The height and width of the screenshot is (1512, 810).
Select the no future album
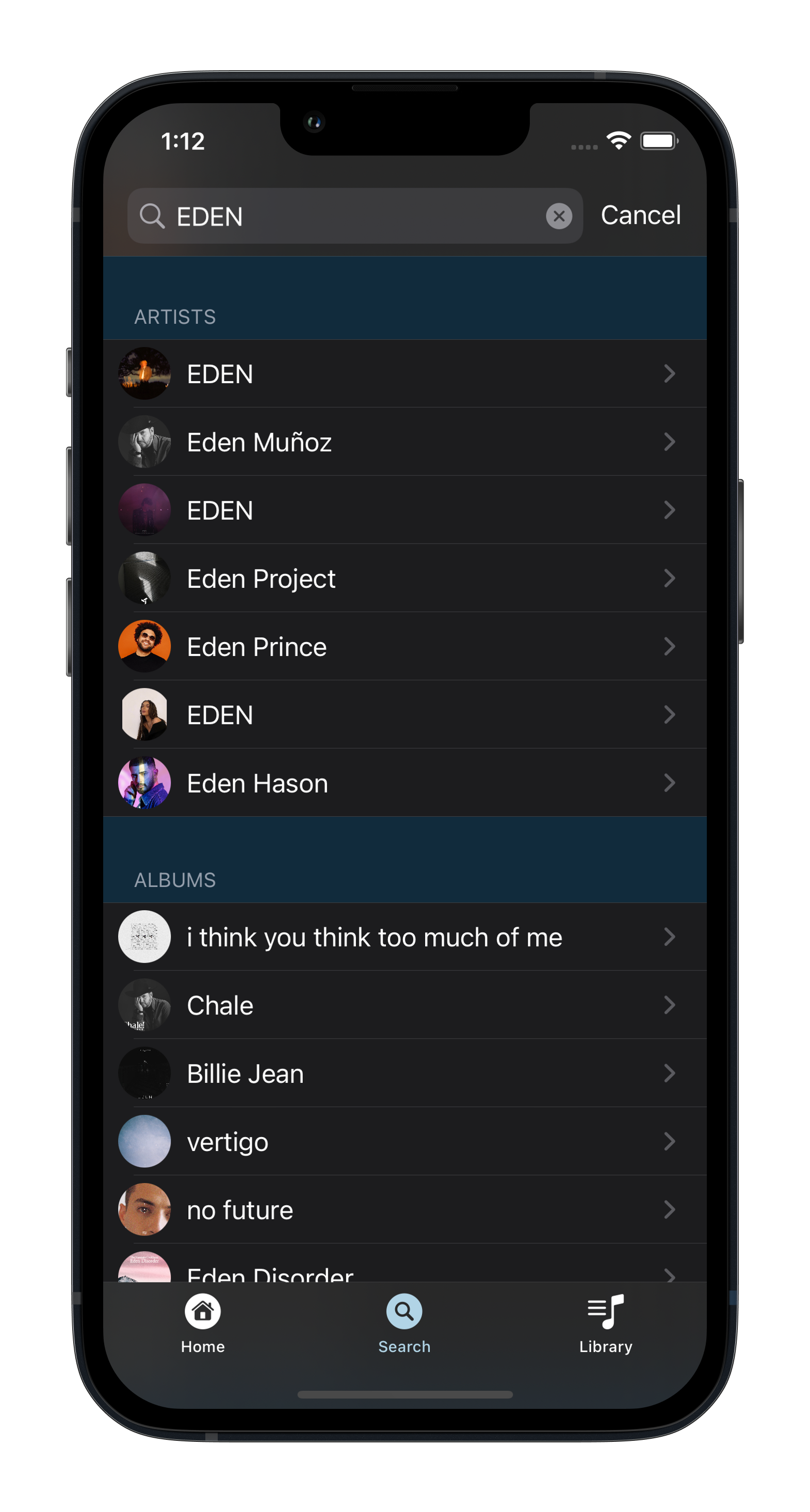(x=404, y=1209)
